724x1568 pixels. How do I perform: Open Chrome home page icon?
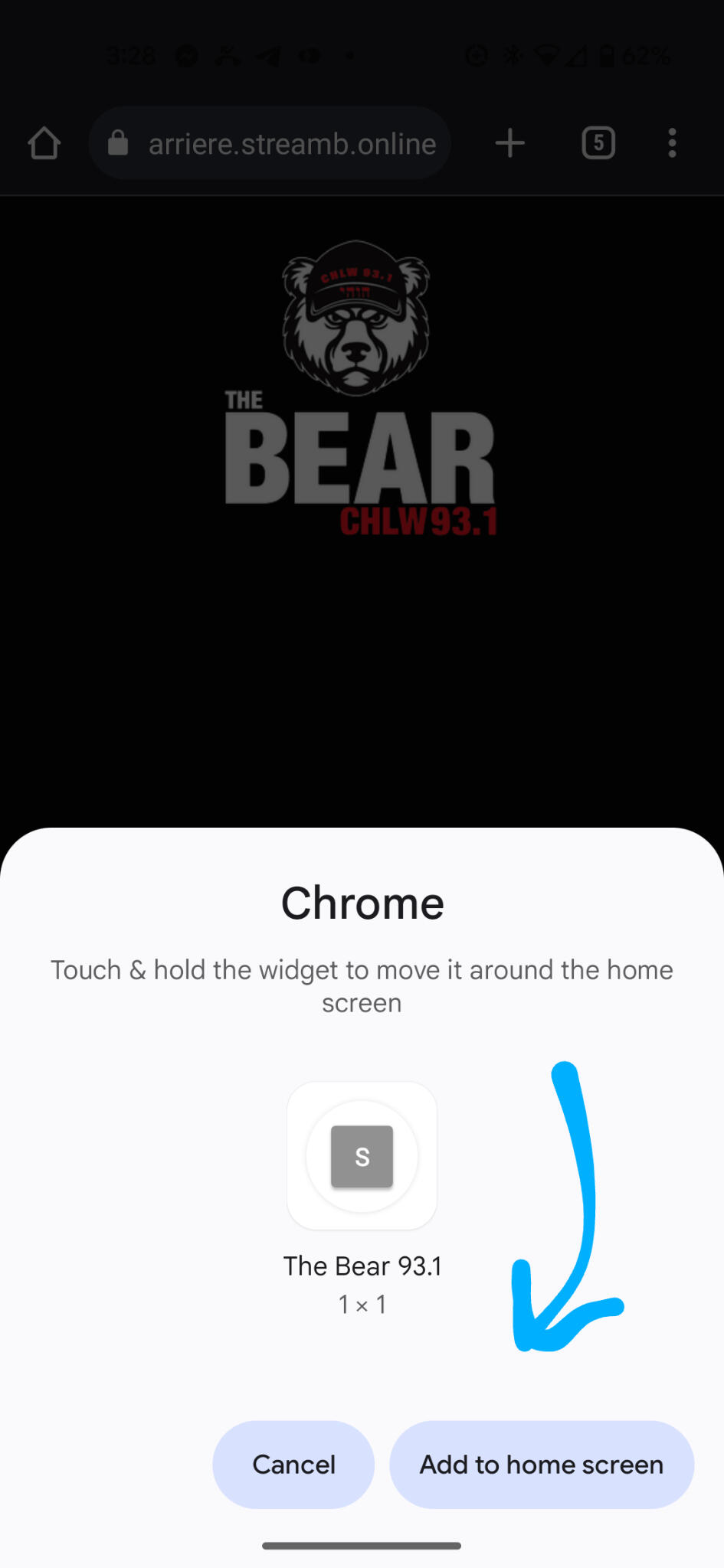(44, 143)
